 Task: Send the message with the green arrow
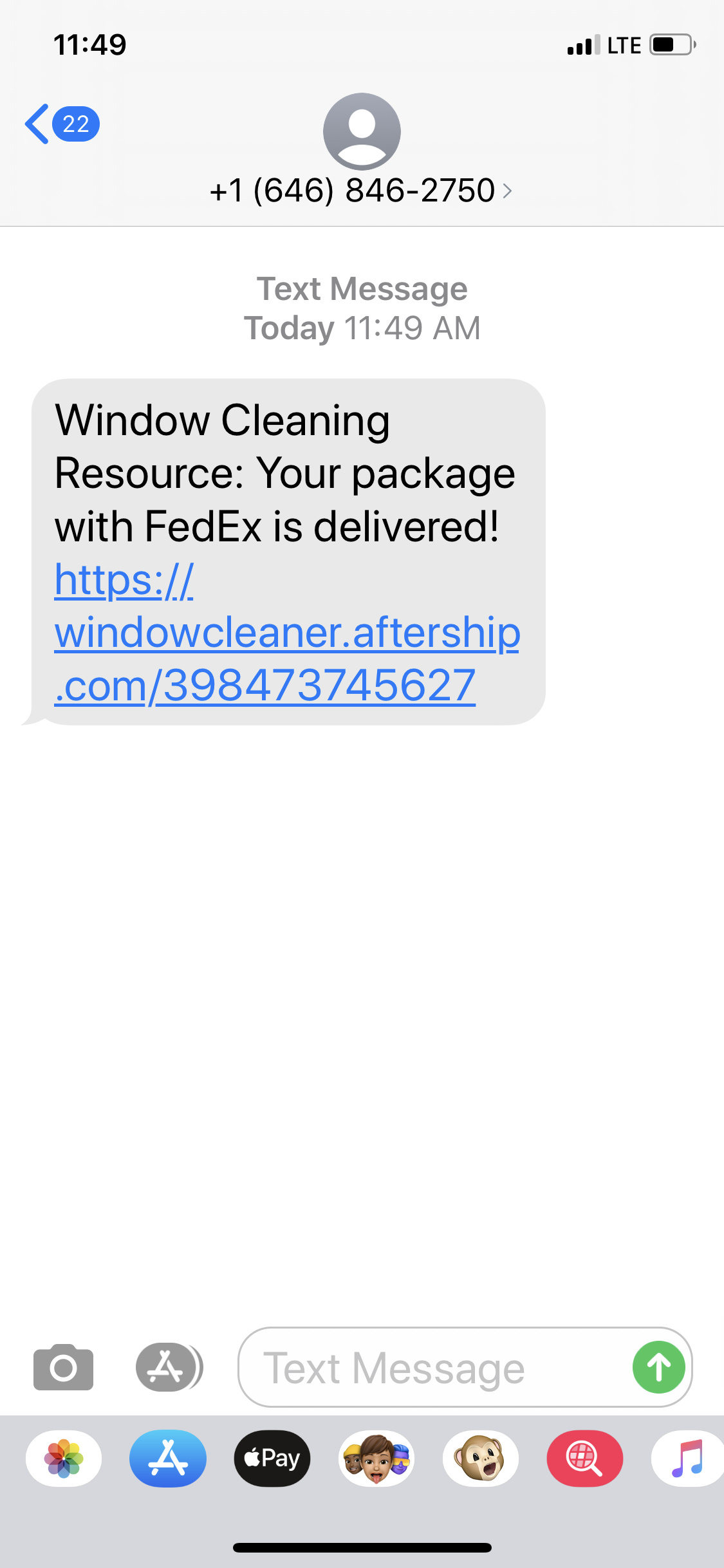pos(658,1367)
